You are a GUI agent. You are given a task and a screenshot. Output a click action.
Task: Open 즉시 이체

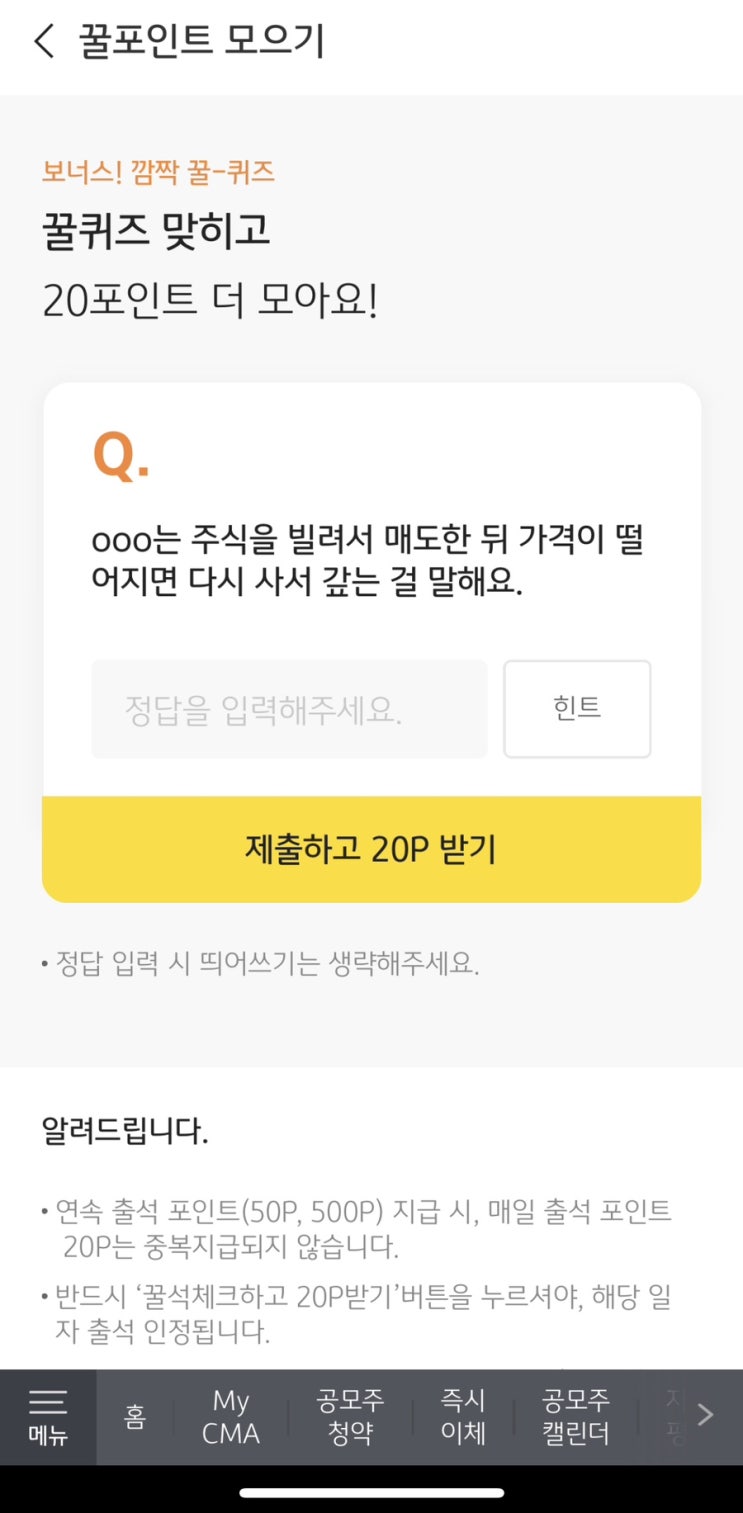coord(463,1417)
